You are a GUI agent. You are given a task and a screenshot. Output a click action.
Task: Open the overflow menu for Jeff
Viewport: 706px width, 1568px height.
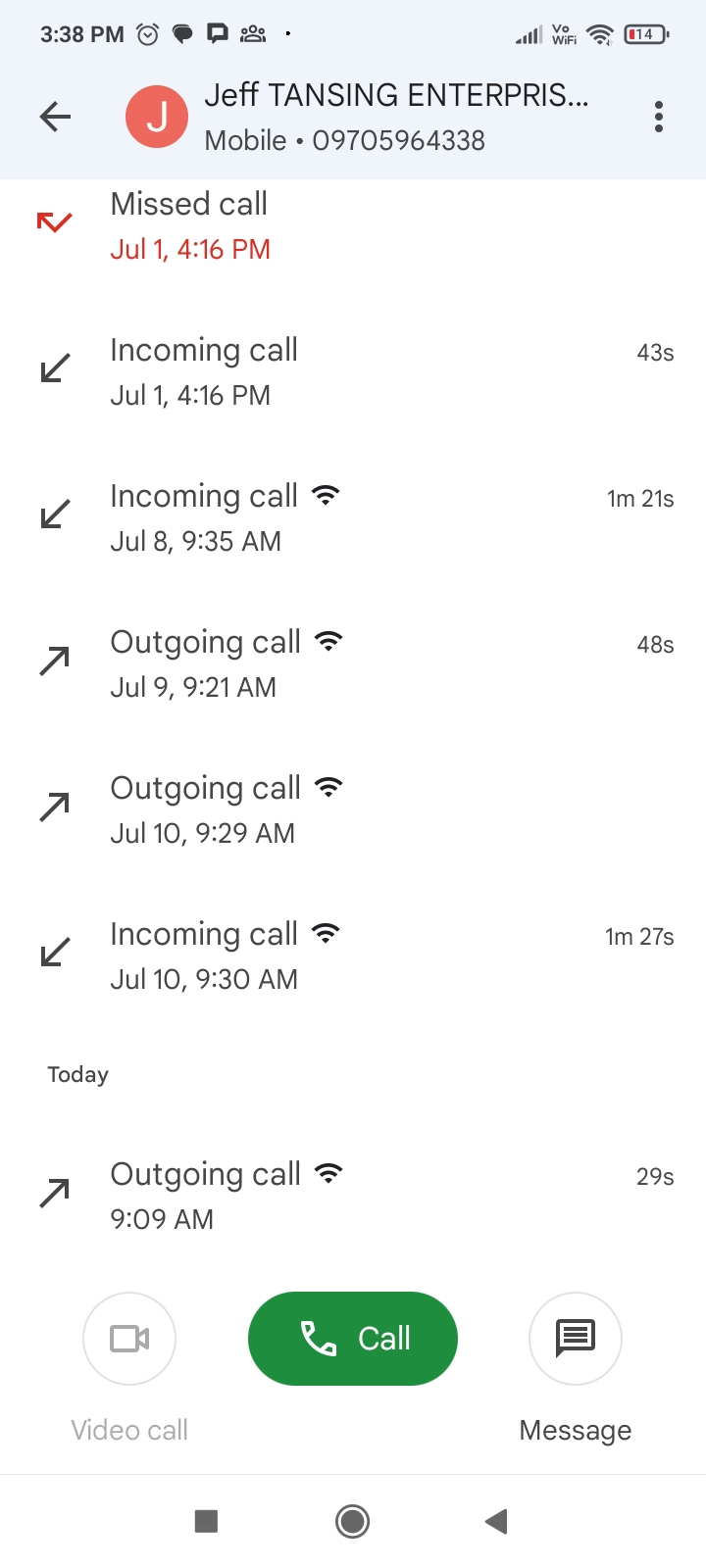(x=659, y=118)
